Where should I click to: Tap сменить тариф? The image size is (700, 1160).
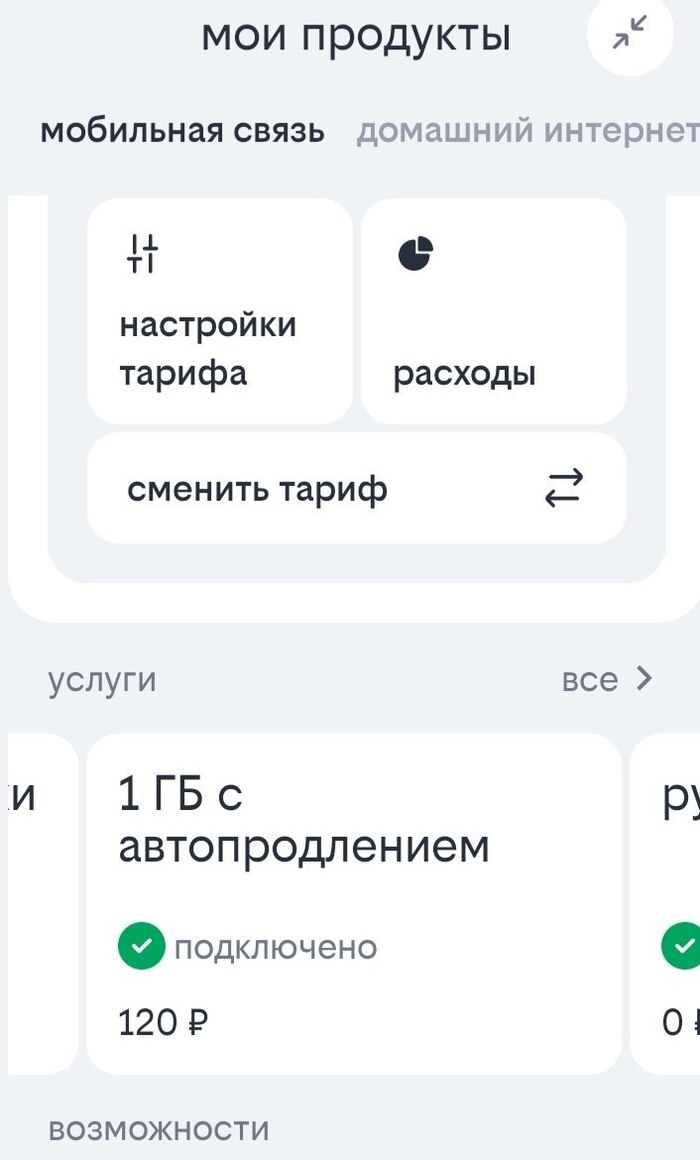pyautogui.click(x=356, y=489)
